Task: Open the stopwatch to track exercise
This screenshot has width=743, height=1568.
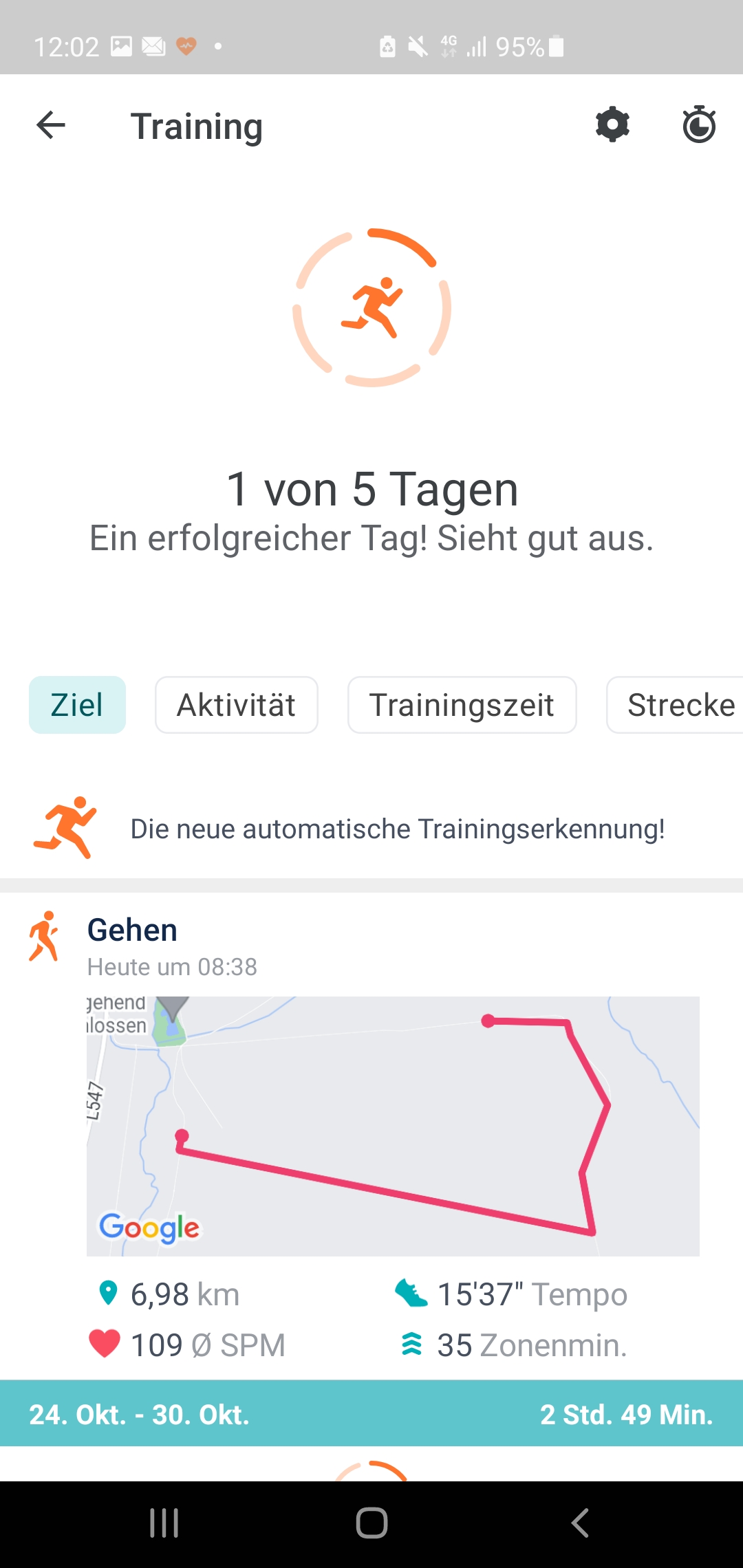Action: pyautogui.click(x=699, y=125)
